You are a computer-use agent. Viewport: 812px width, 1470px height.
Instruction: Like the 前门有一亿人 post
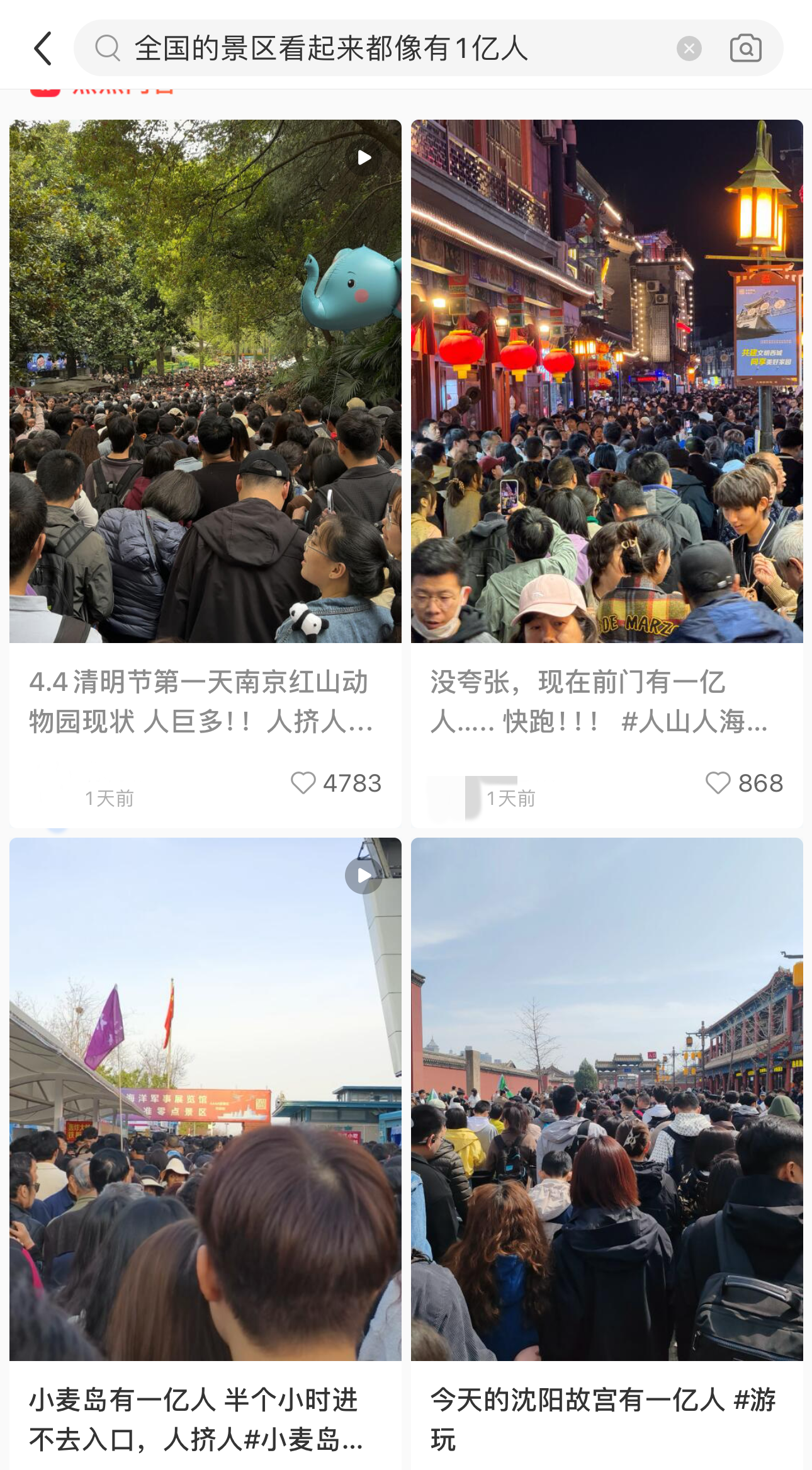pos(718,783)
